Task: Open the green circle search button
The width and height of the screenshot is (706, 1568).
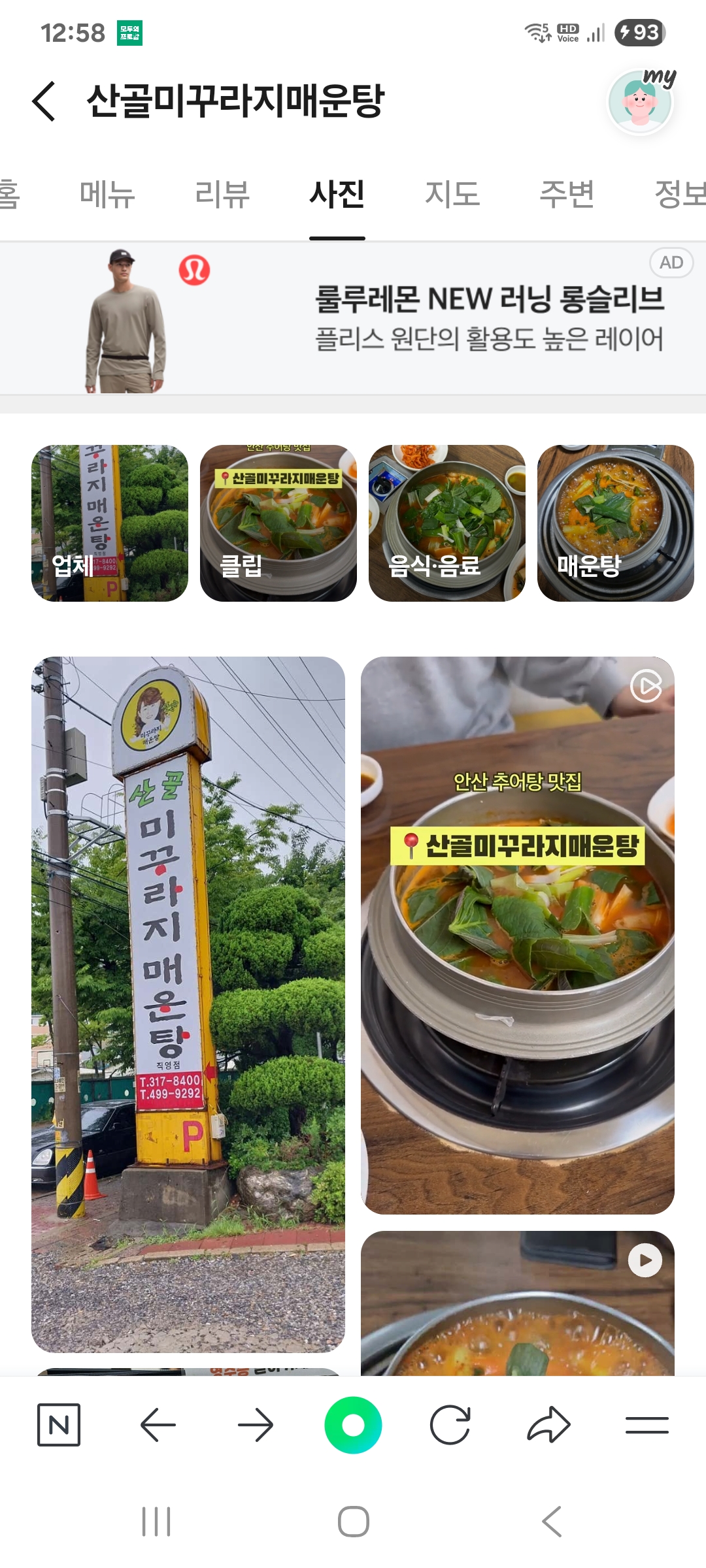Action: tap(353, 1425)
